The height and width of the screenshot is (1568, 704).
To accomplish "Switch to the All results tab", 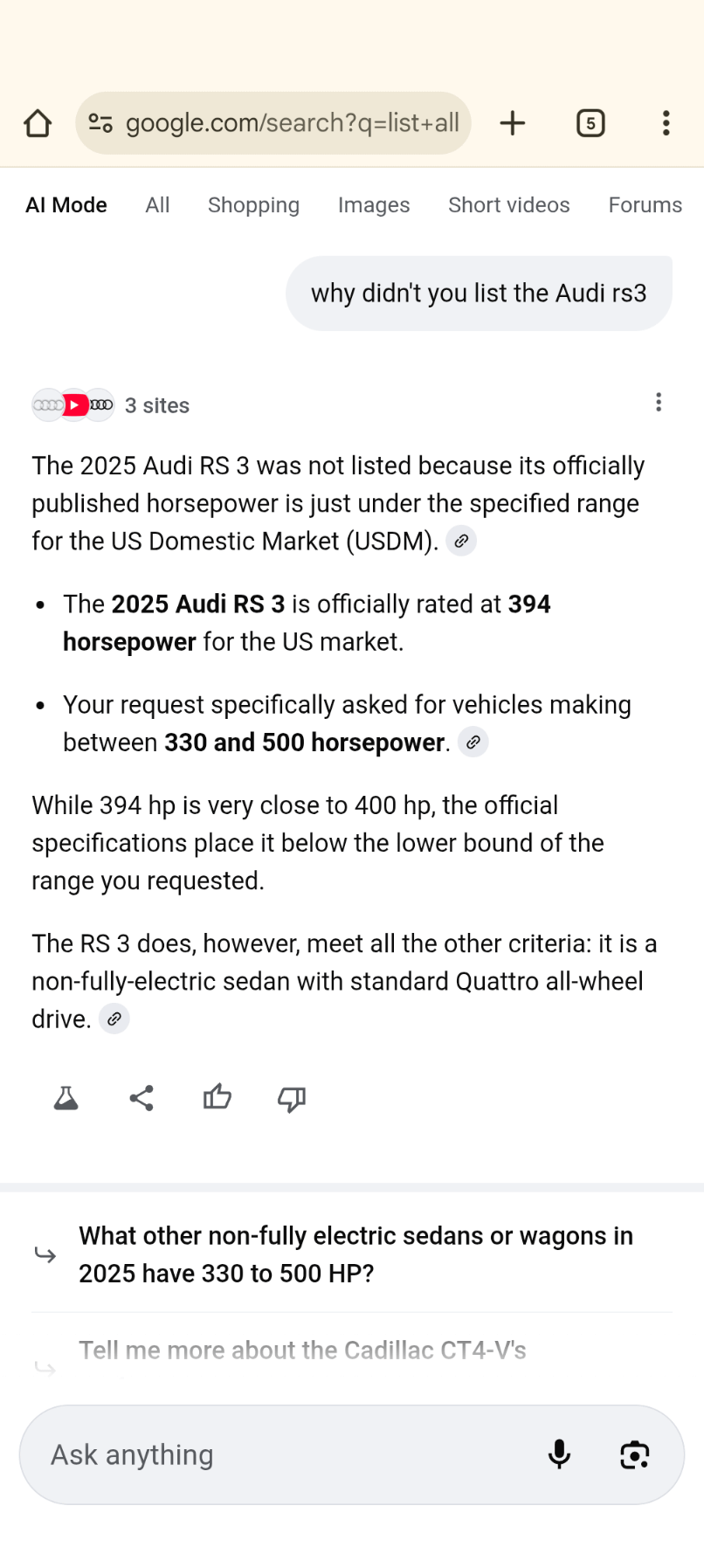I will point(157,205).
